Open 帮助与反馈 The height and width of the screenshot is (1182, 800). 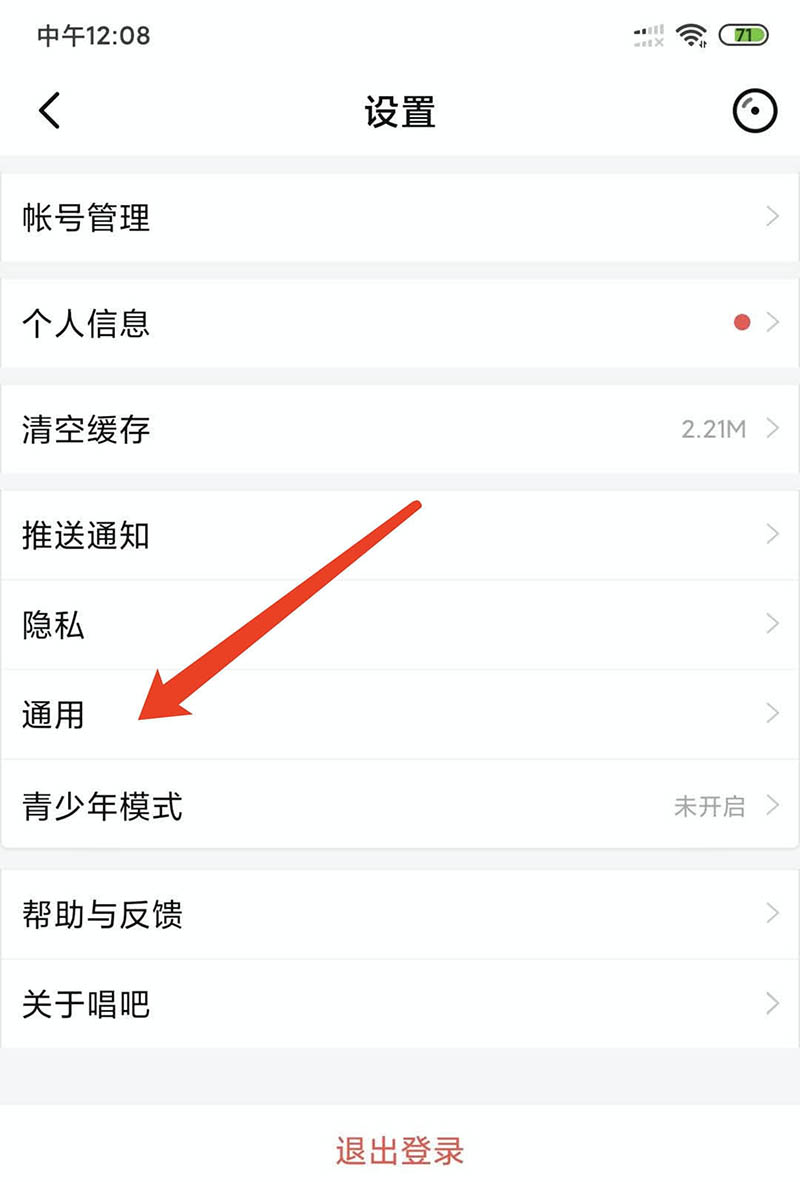(400, 914)
